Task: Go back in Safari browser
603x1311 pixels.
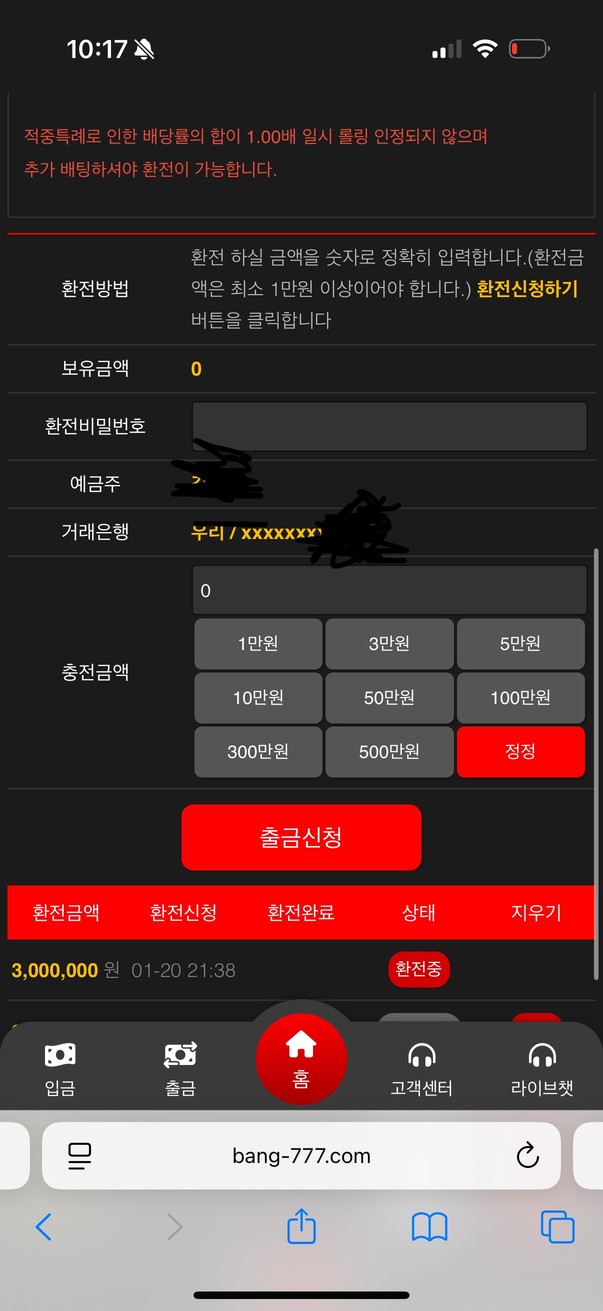Action: click(44, 1226)
